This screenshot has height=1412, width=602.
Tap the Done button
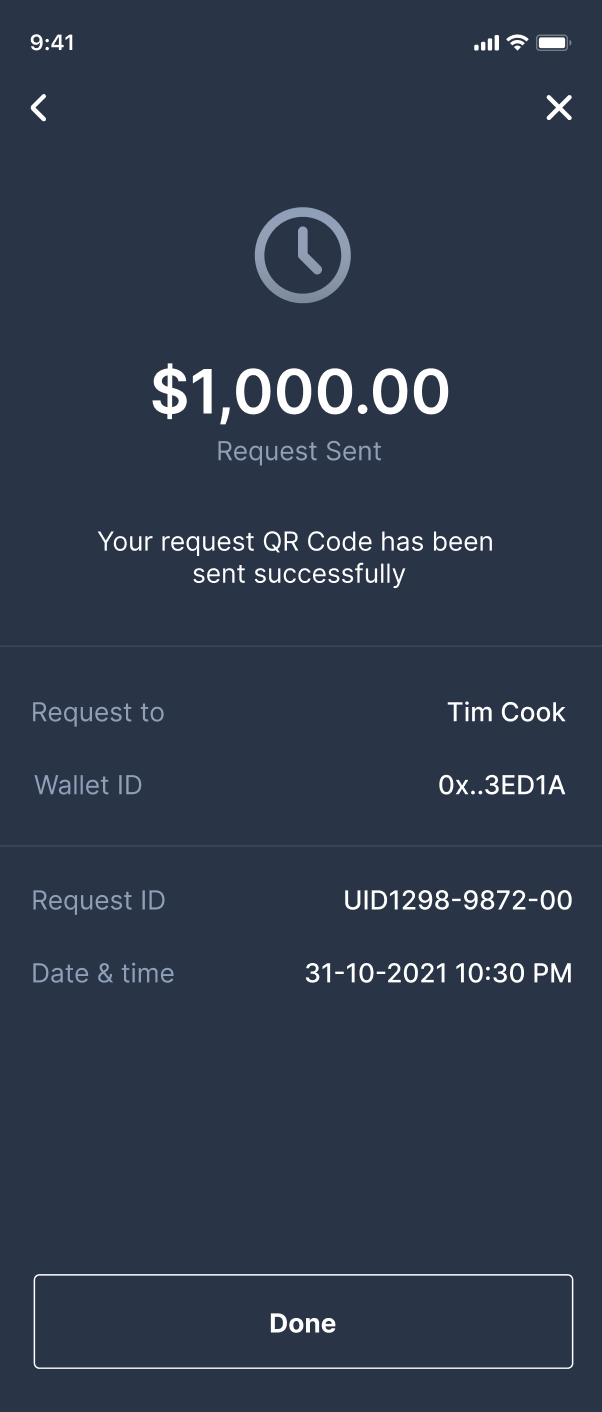(x=303, y=1321)
